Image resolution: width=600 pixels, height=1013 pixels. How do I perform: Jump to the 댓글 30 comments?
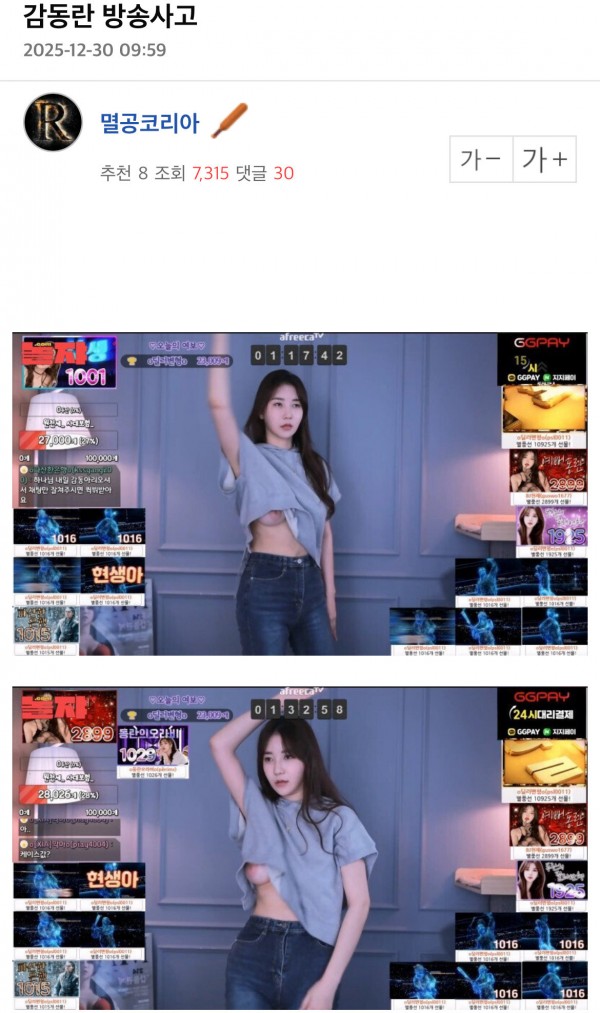pos(268,173)
